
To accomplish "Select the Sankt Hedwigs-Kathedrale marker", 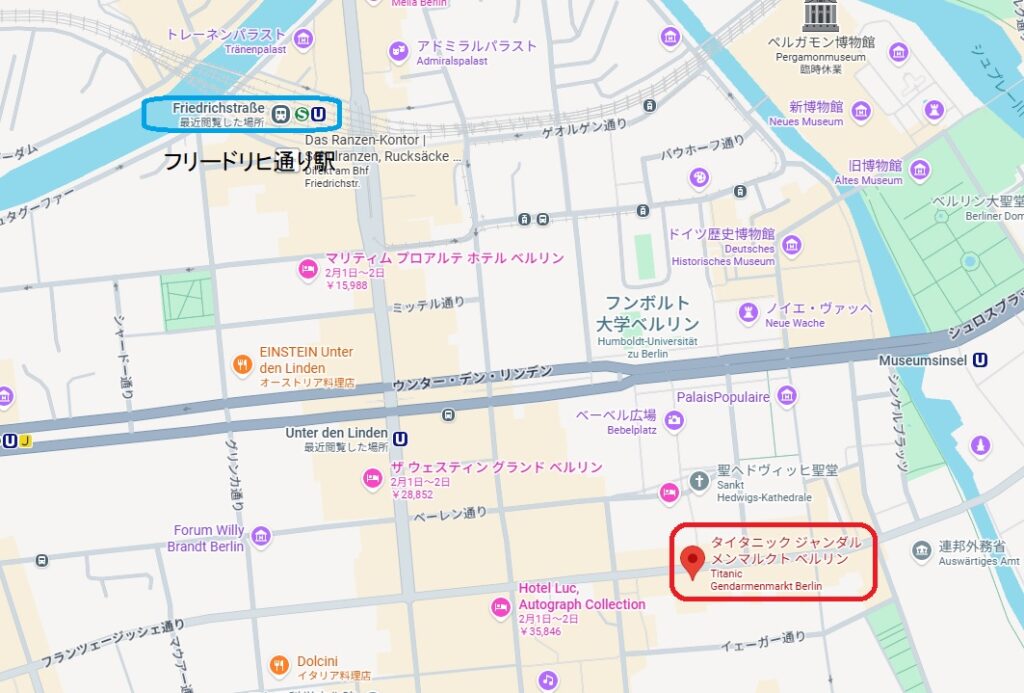I will pos(700,479).
